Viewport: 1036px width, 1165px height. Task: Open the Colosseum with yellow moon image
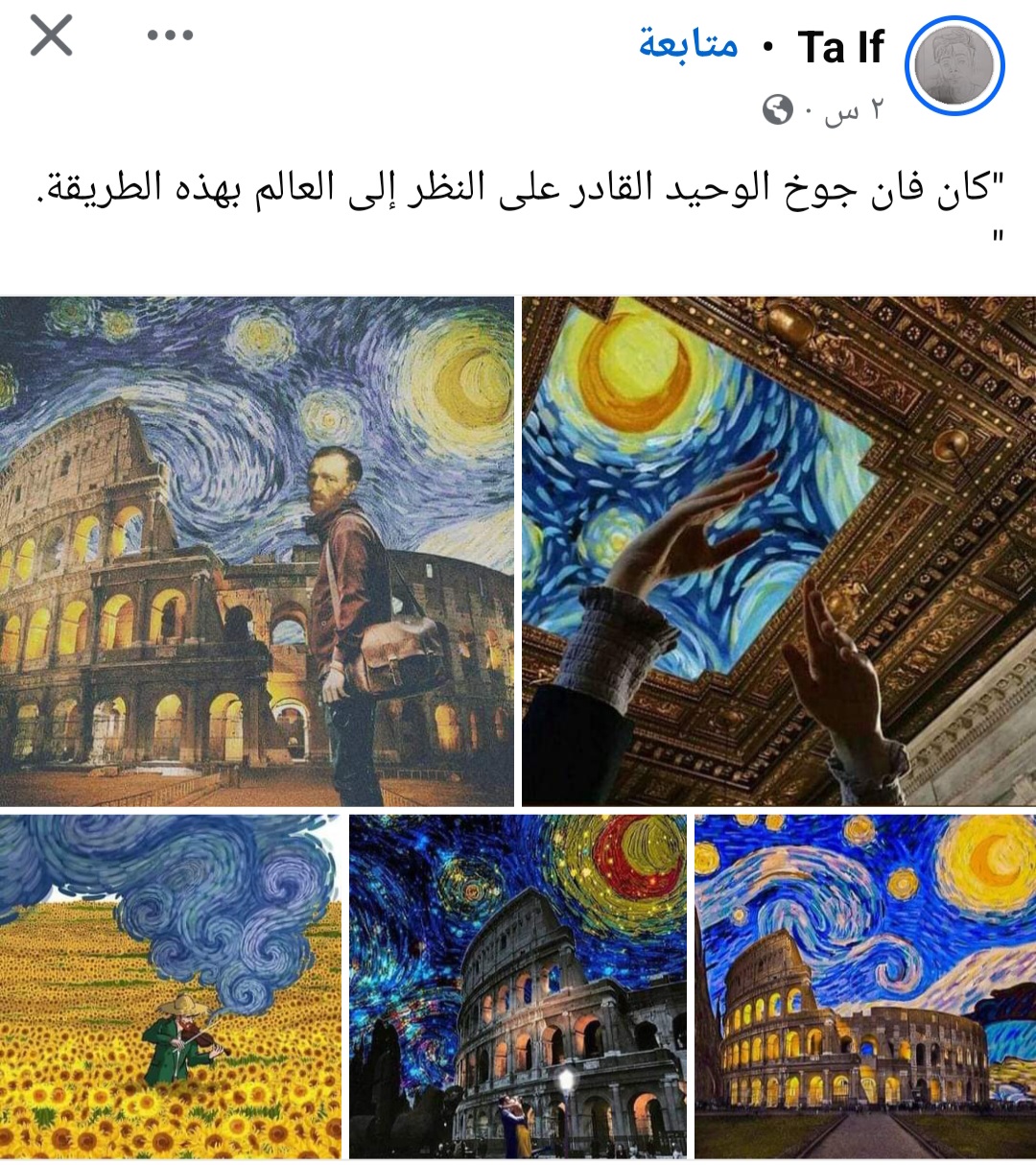[864, 986]
